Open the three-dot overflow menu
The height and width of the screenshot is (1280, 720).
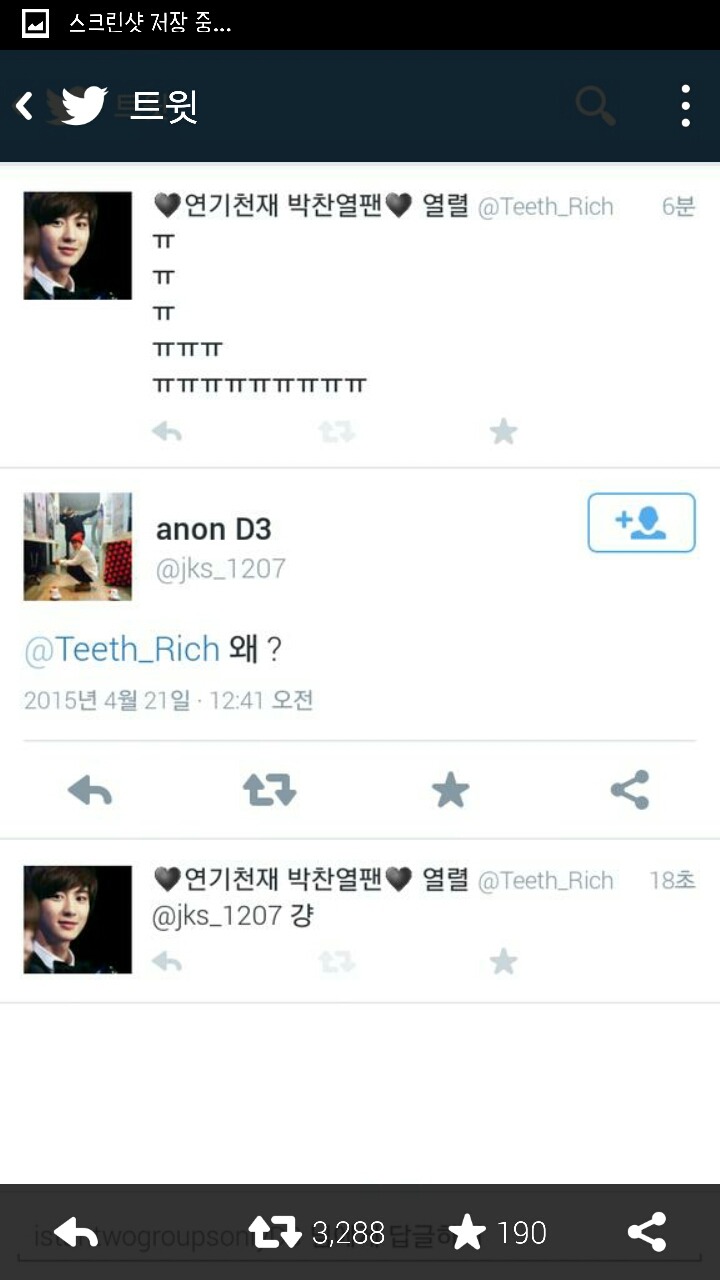[685, 105]
